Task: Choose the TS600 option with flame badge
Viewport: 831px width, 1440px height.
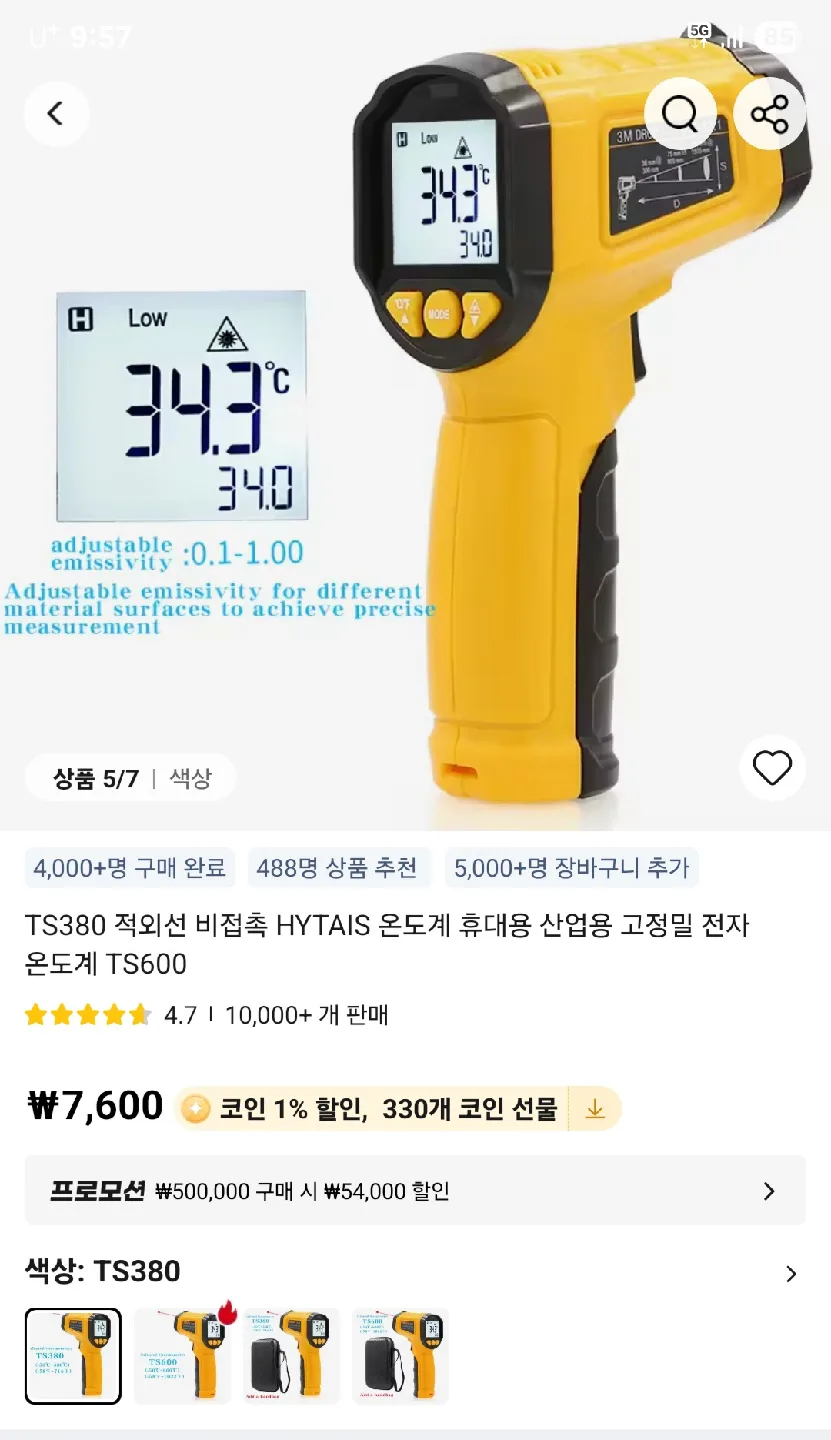Action: [x=182, y=1356]
